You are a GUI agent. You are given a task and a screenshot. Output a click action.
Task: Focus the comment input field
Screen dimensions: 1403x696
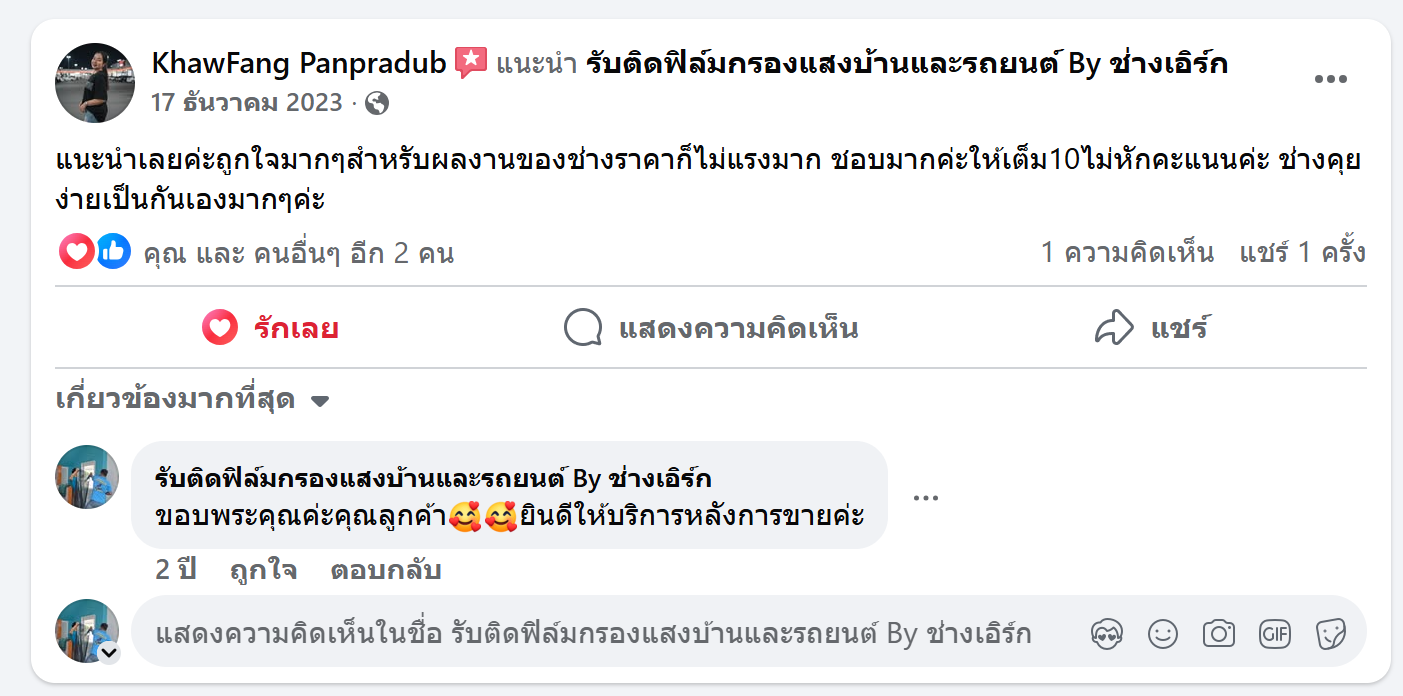594,633
